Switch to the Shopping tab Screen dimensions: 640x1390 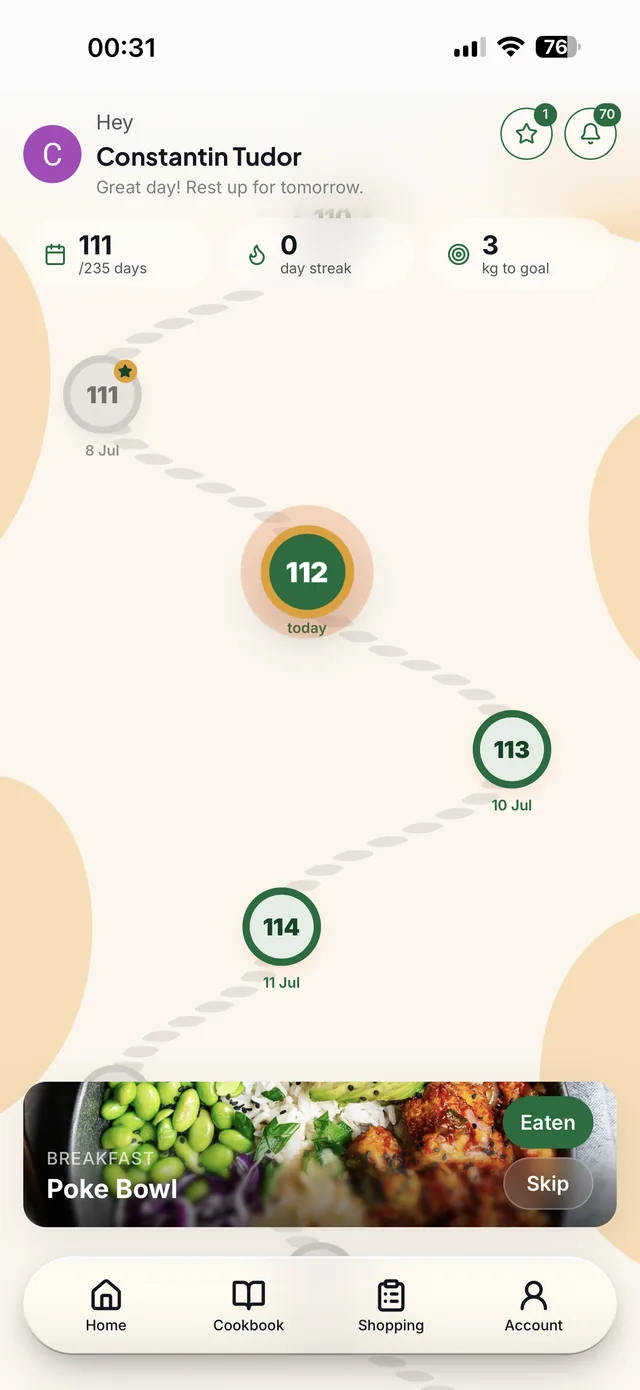click(391, 1306)
